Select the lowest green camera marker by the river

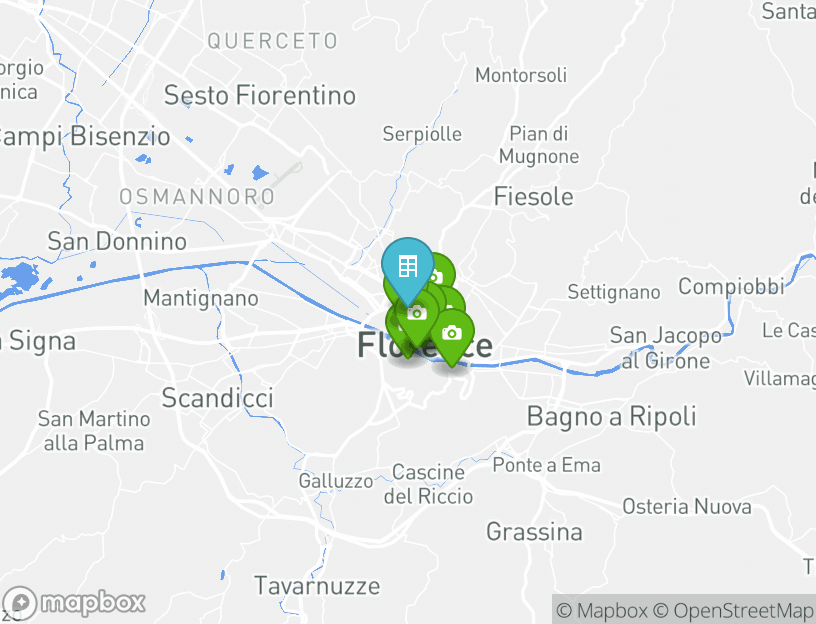click(x=453, y=334)
